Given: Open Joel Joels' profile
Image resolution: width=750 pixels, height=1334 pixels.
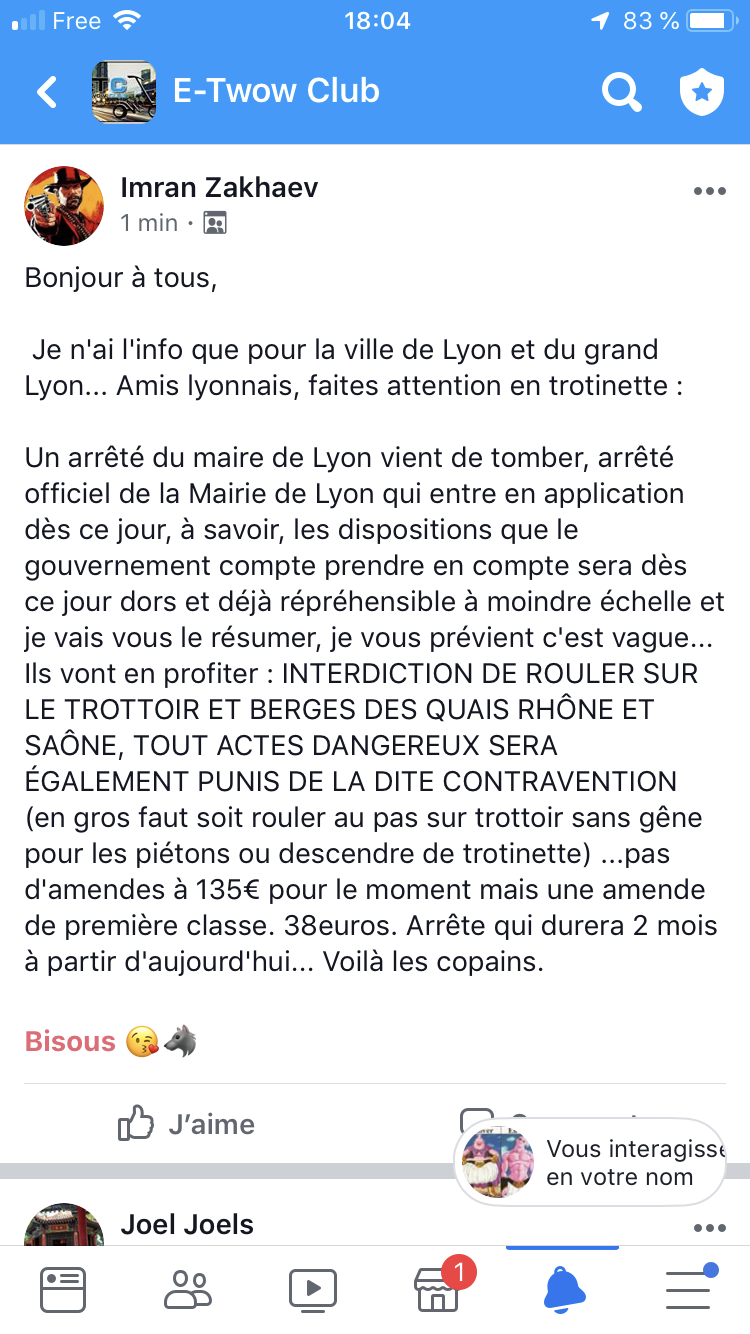Looking at the screenshot, I should tap(187, 1224).
